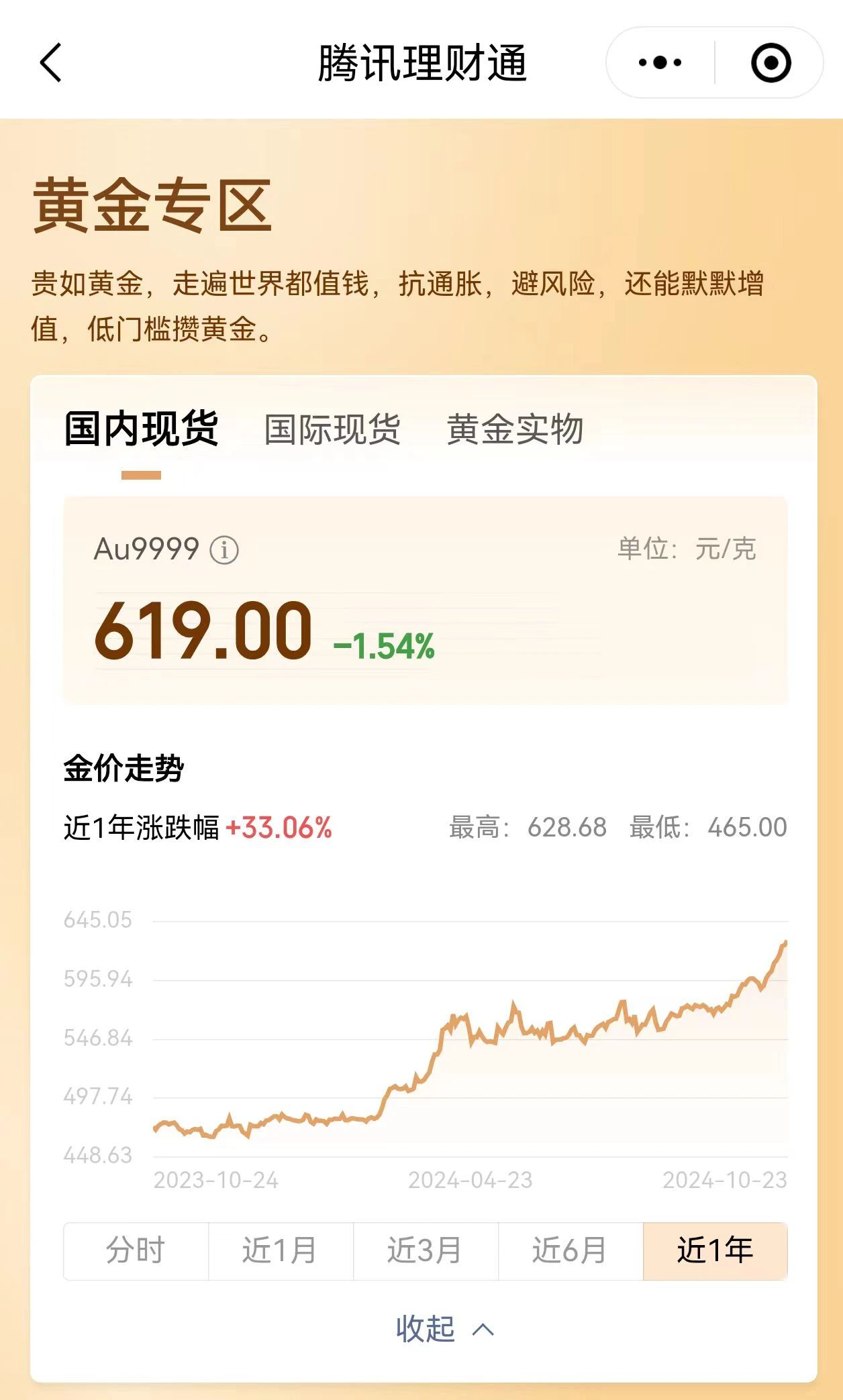Close the mini program with circle button
Viewport: 843px width, 1400px height.
tap(771, 63)
